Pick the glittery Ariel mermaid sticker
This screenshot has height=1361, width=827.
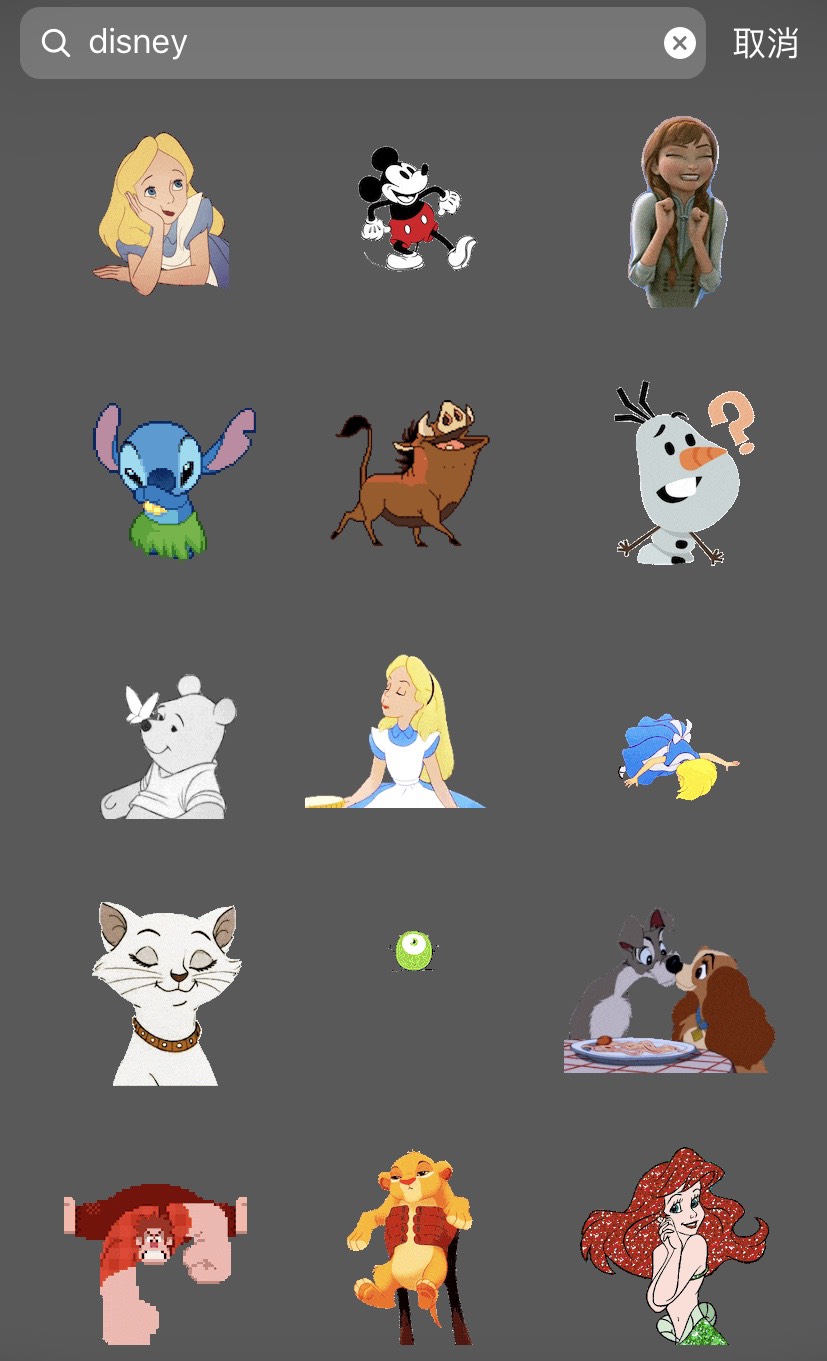pyautogui.click(x=672, y=1247)
